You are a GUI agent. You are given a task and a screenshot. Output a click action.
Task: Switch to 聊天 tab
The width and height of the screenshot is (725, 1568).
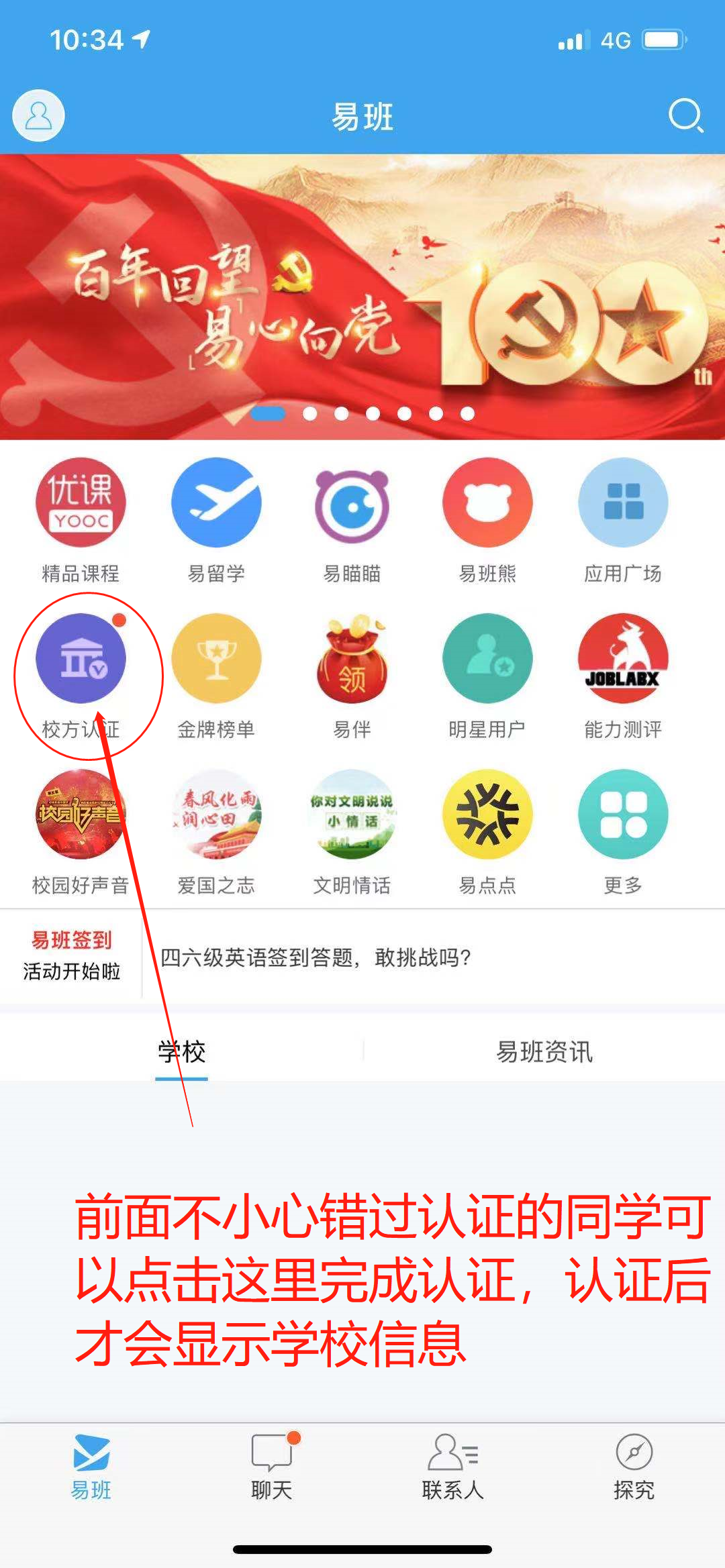272,1467
